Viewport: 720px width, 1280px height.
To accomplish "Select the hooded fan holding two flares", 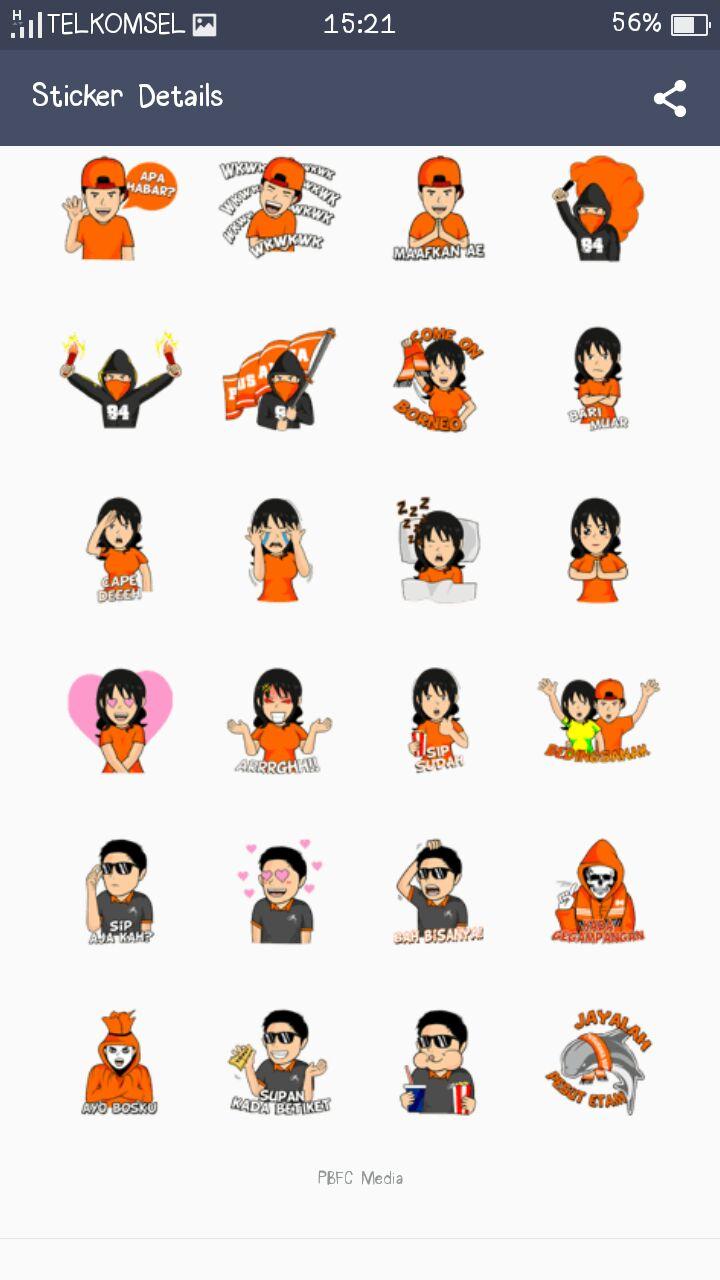I will coord(120,380).
